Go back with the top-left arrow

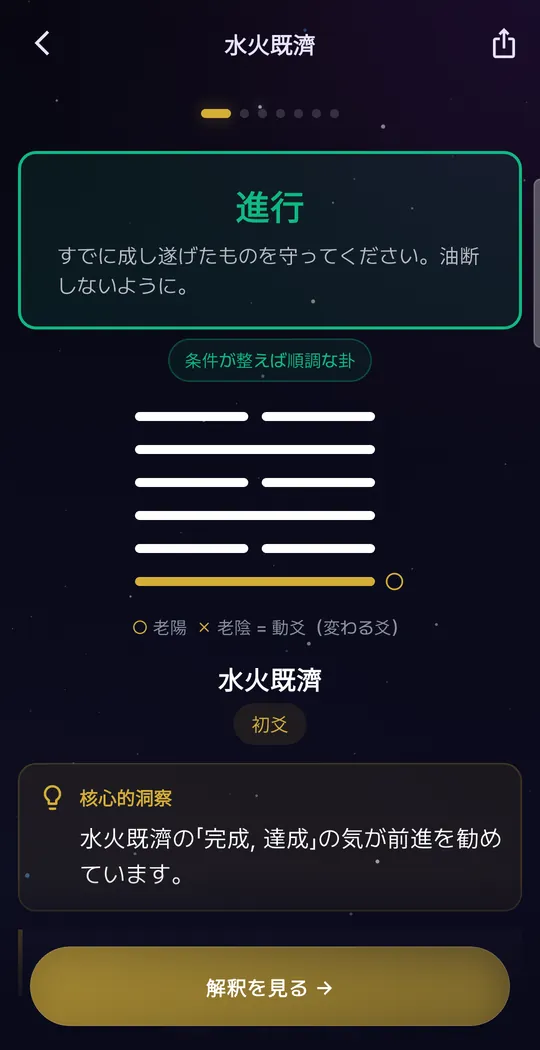[x=42, y=44]
